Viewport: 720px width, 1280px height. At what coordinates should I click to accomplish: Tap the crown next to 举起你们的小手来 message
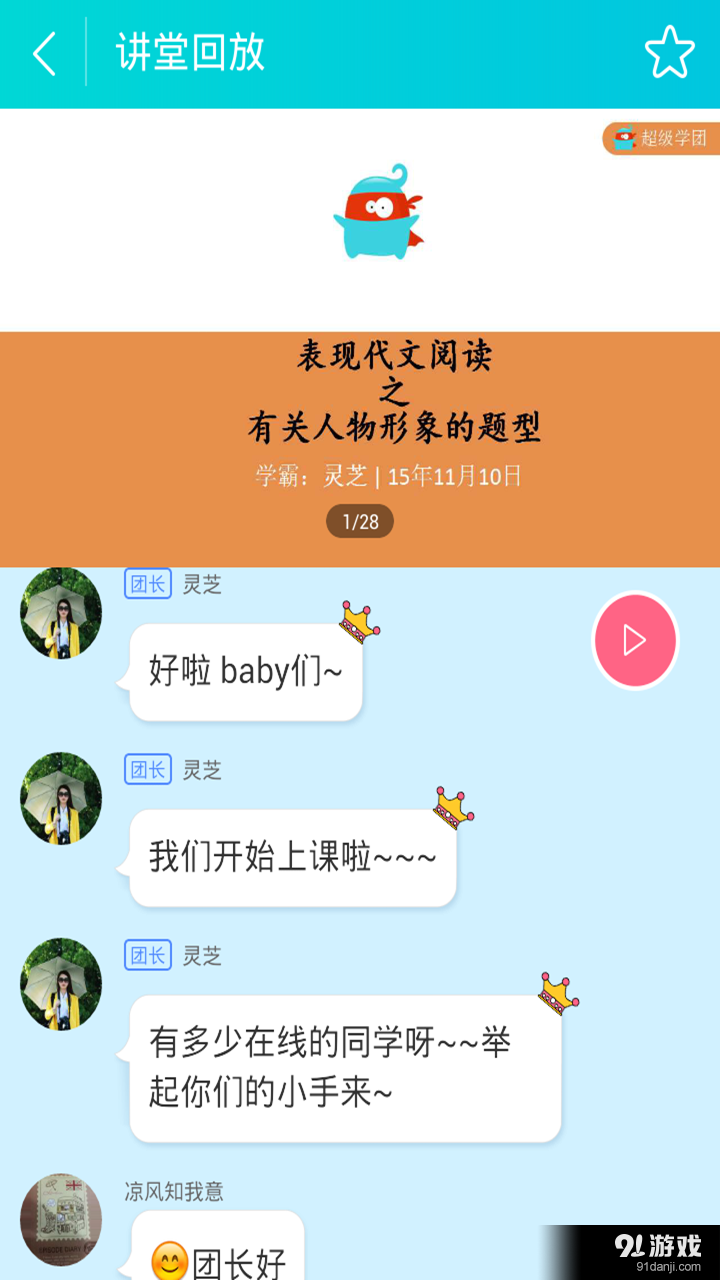pyautogui.click(x=556, y=993)
